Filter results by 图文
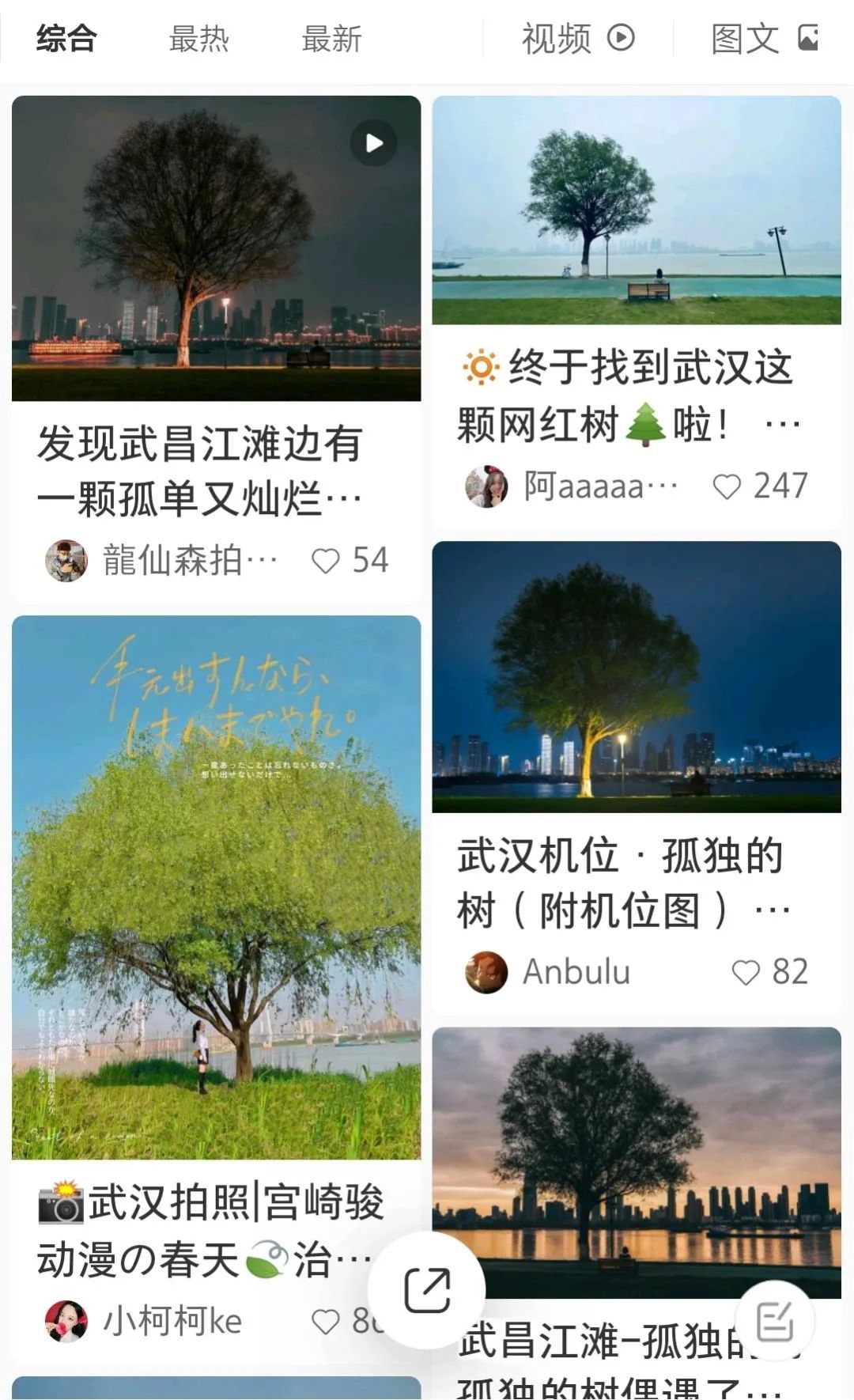The image size is (854, 1400). pyautogui.click(x=764, y=38)
